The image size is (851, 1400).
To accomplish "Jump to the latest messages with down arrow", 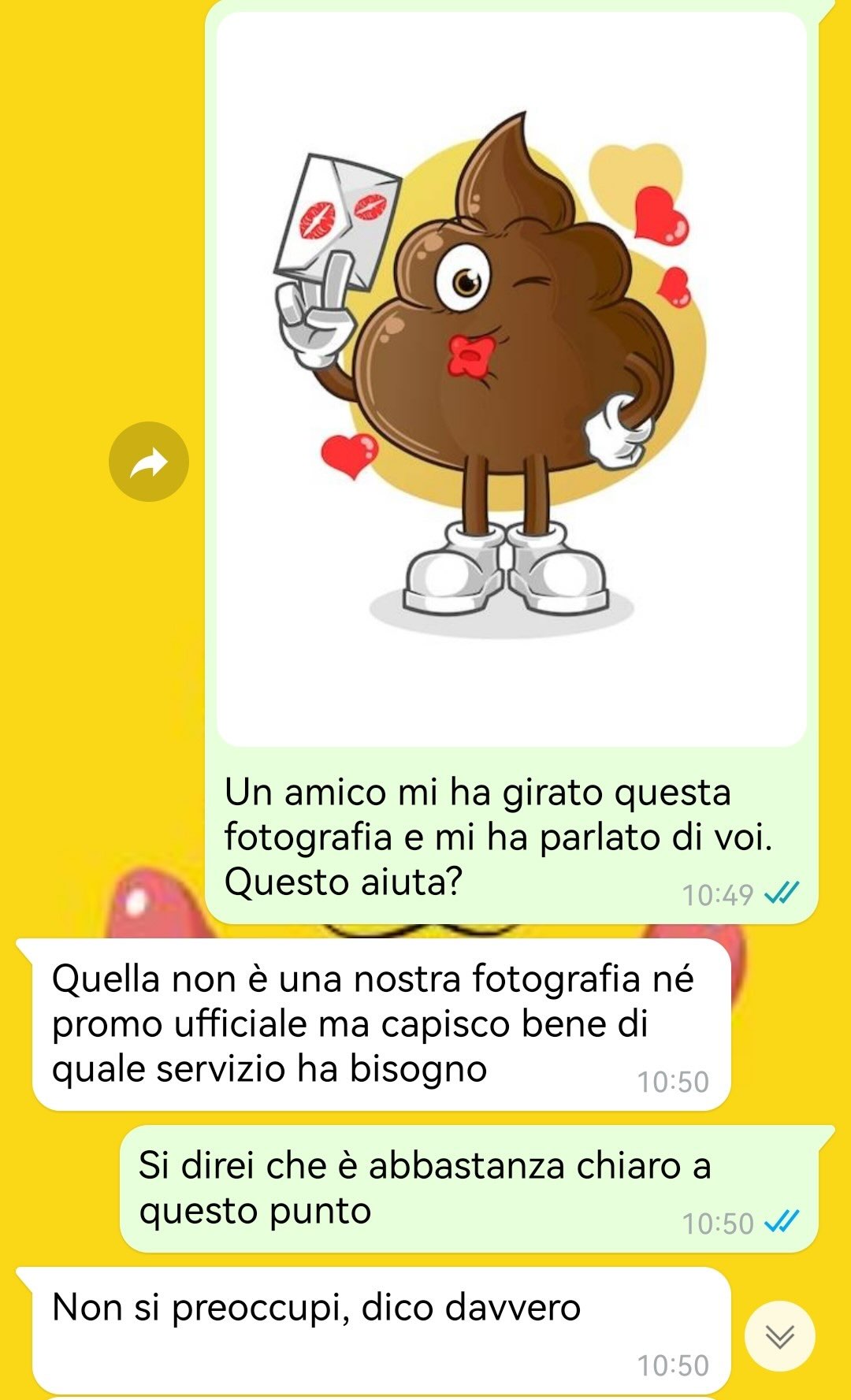I will (x=779, y=1336).
